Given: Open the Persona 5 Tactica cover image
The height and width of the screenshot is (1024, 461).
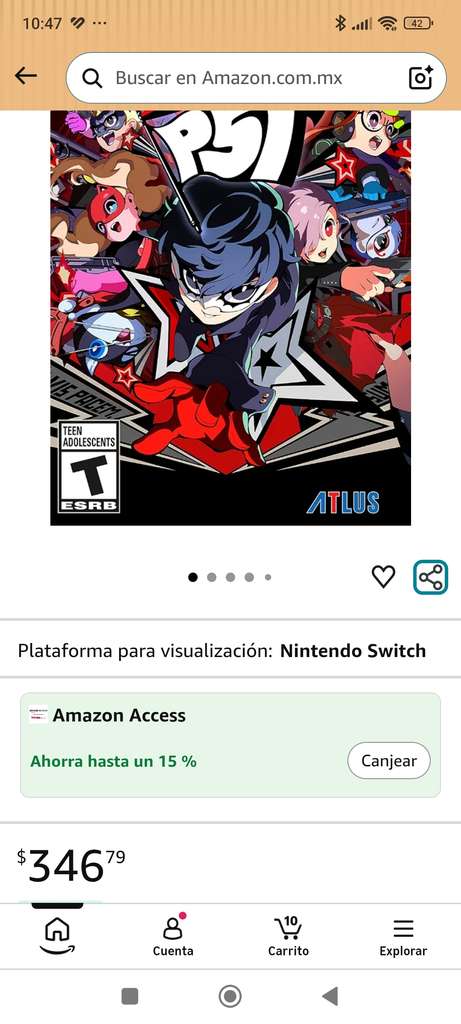Looking at the screenshot, I should tap(230, 317).
